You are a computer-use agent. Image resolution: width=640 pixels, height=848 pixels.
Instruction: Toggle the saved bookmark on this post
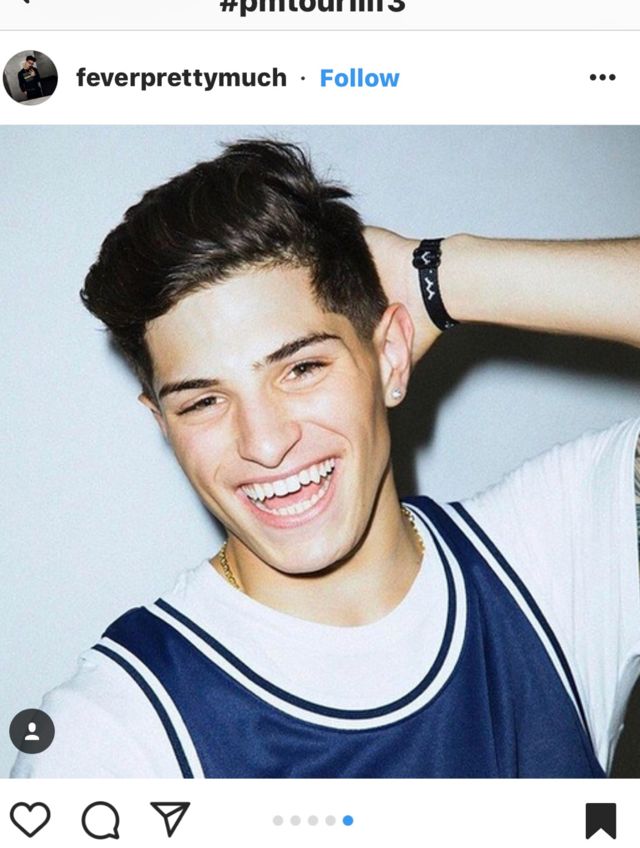tap(600, 820)
